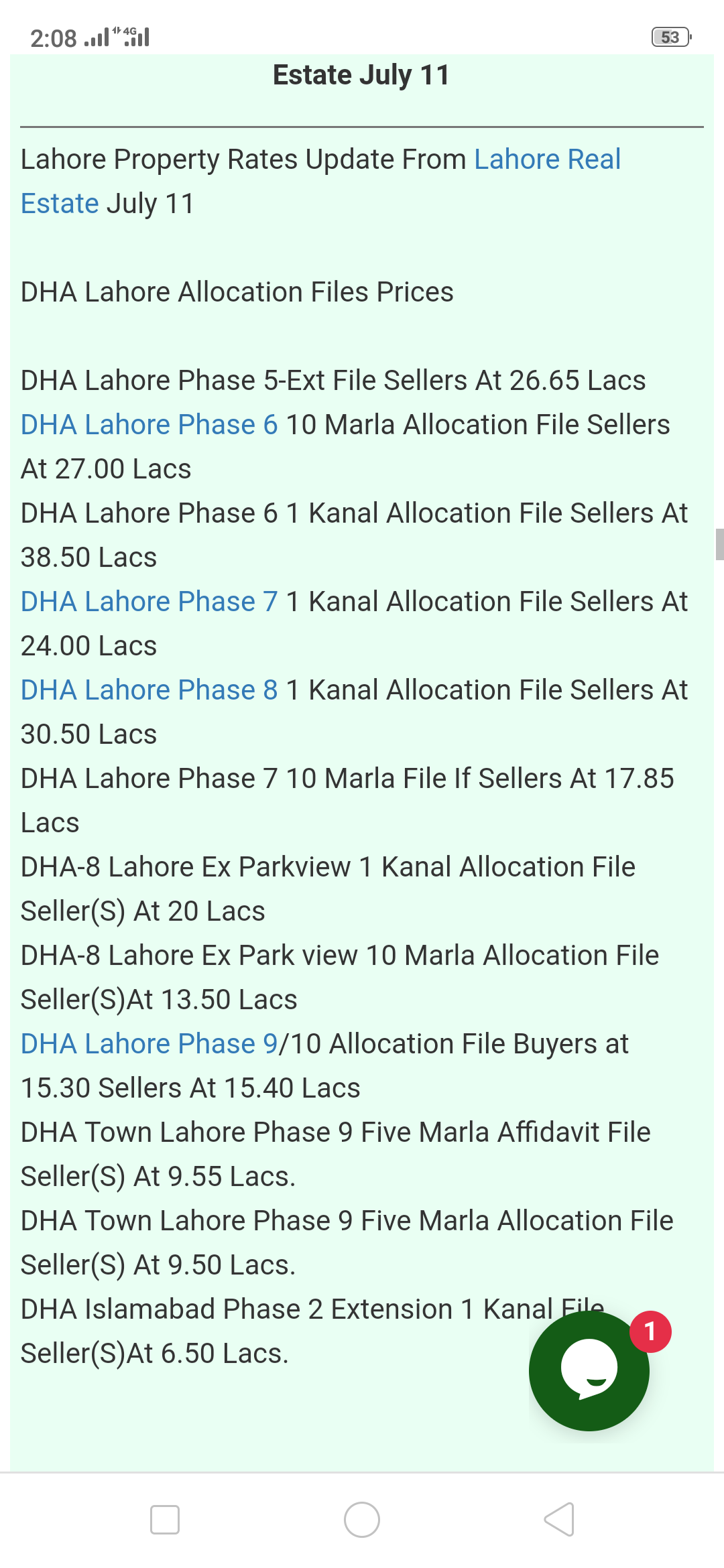Open the DHA Lahore Phase 7 link

149,602
